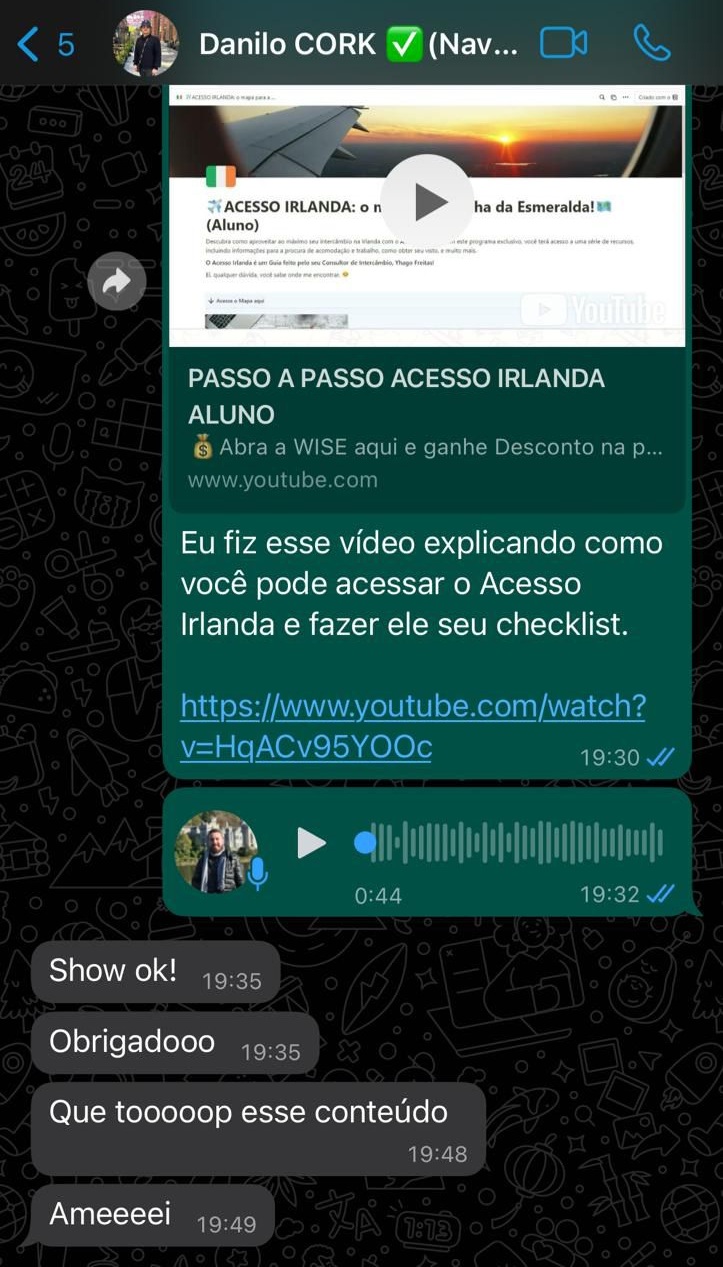Image resolution: width=723 pixels, height=1267 pixels.
Task: Tap the voice message waveform progress dot
Action: click(363, 842)
